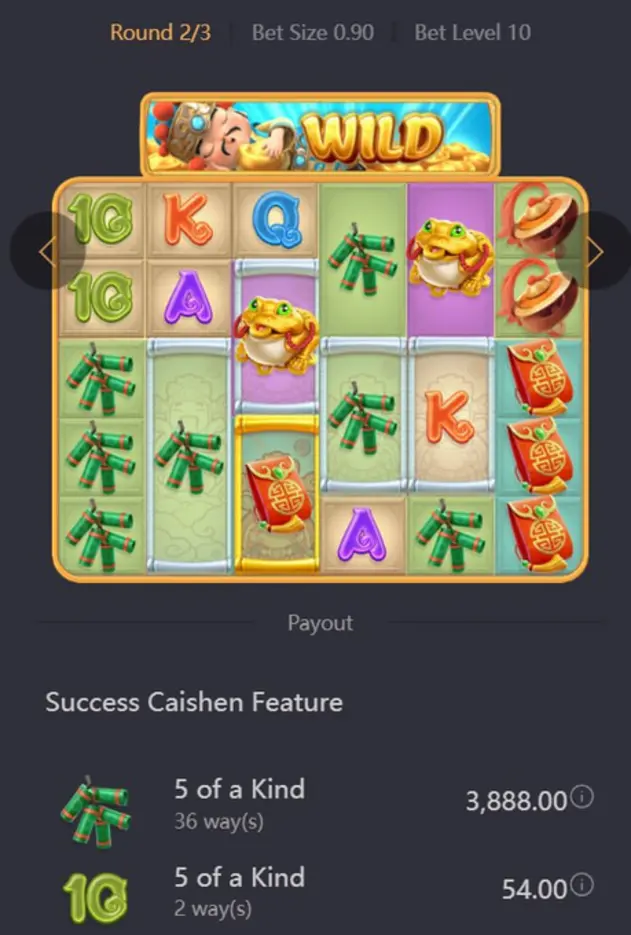The image size is (631, 935).
Task: Go to the next round
Action: click(596, 252)
